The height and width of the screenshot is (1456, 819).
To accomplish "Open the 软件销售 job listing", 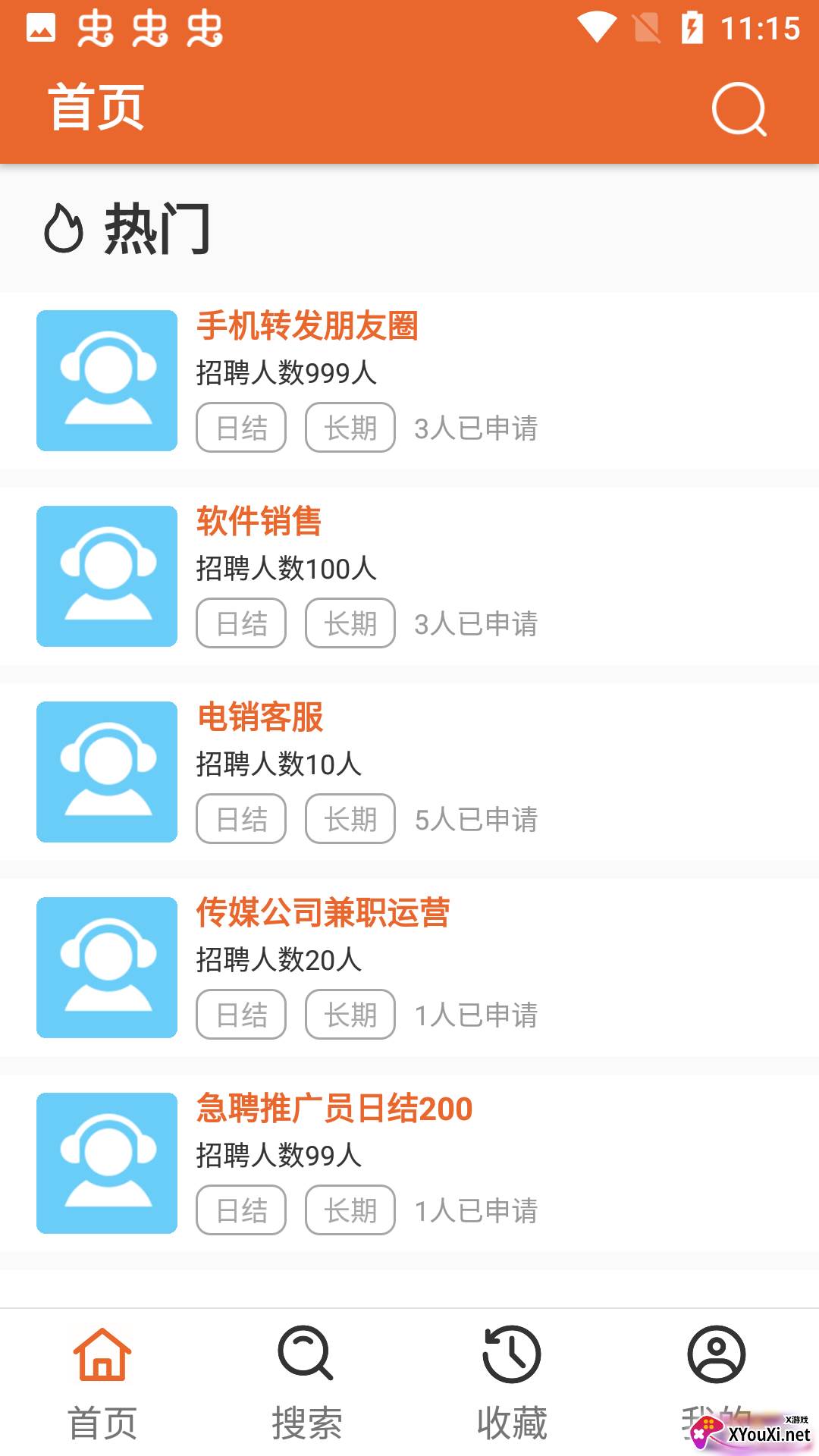I will pyautogui.click(x=409, y=576).
